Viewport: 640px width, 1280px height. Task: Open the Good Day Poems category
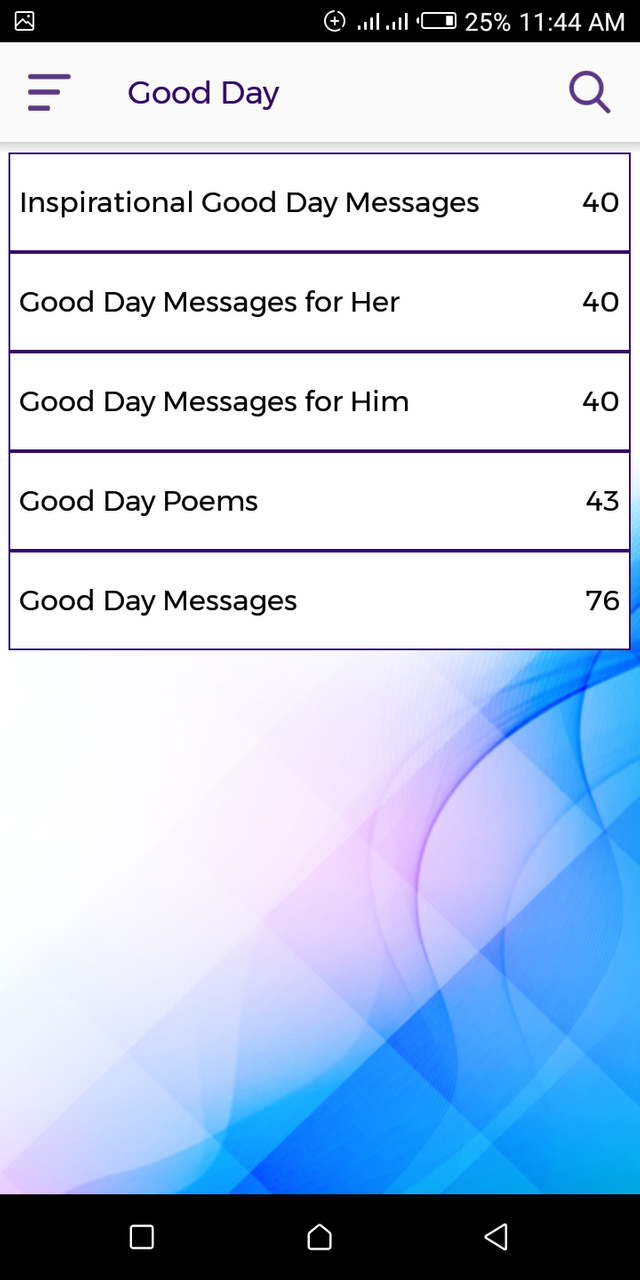pos(320,501)
